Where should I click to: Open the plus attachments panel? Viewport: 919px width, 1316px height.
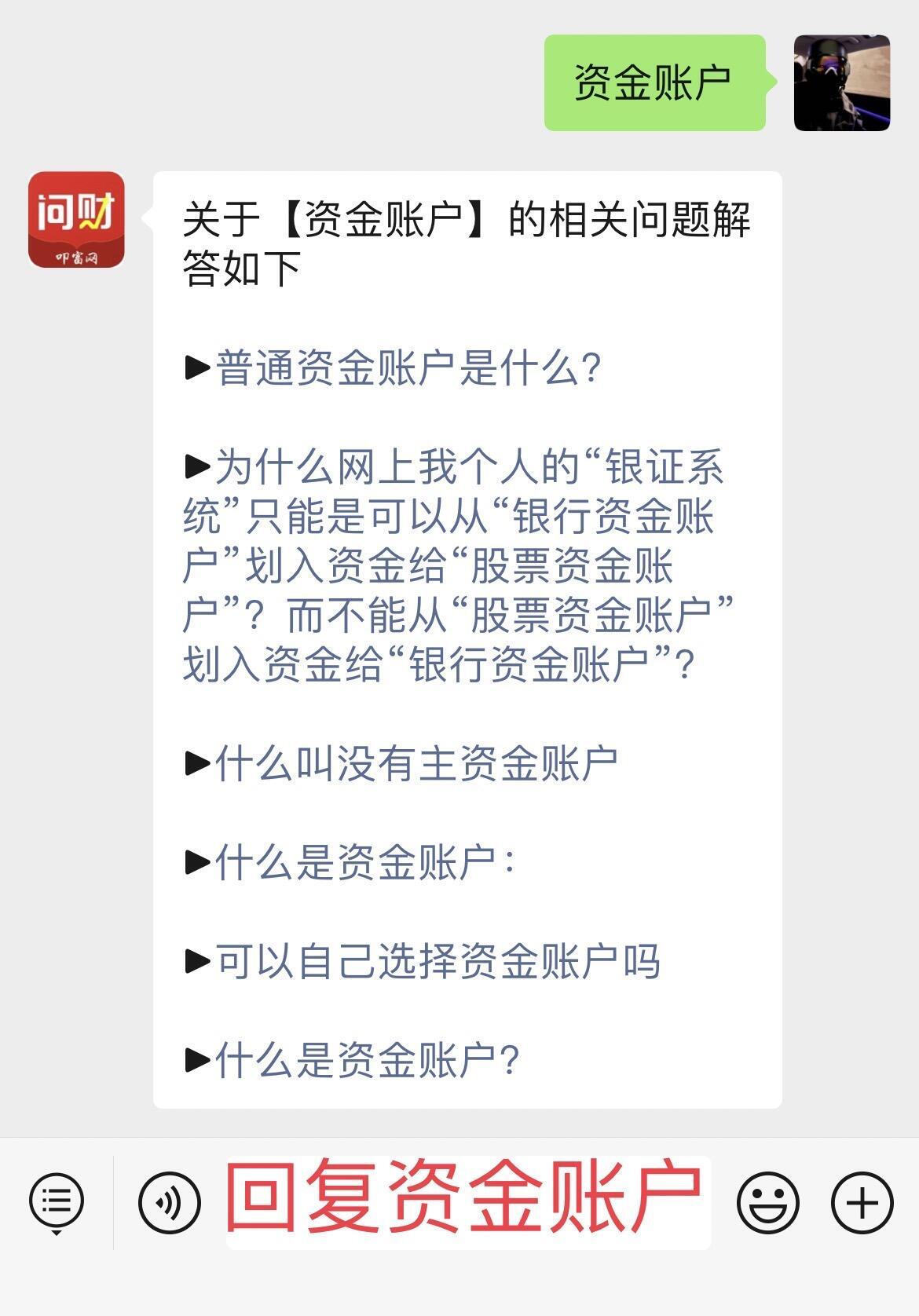click(x=862, y=1202)
